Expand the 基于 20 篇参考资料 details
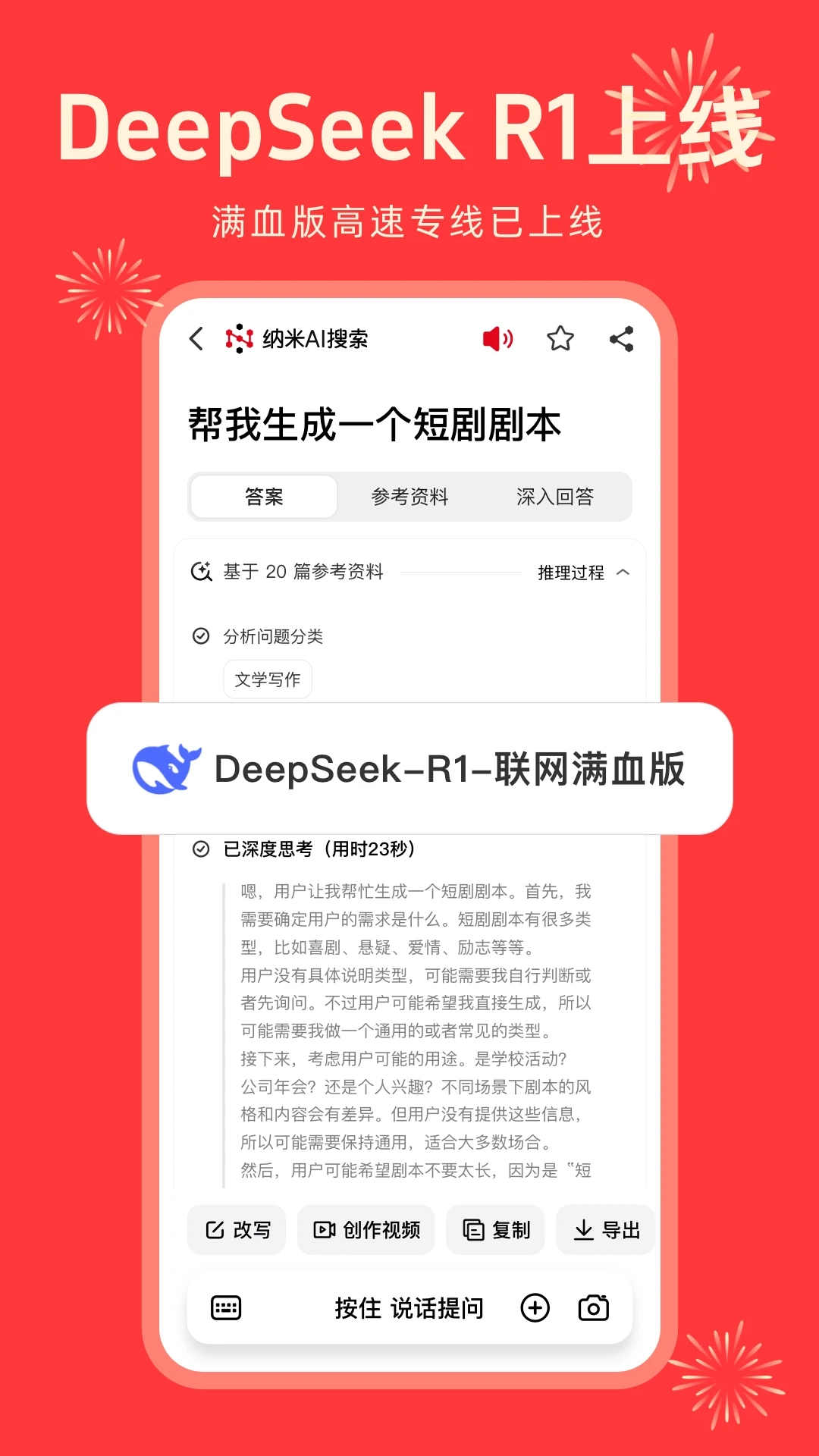The image size is (819, 1456). [x=303, y=573]
